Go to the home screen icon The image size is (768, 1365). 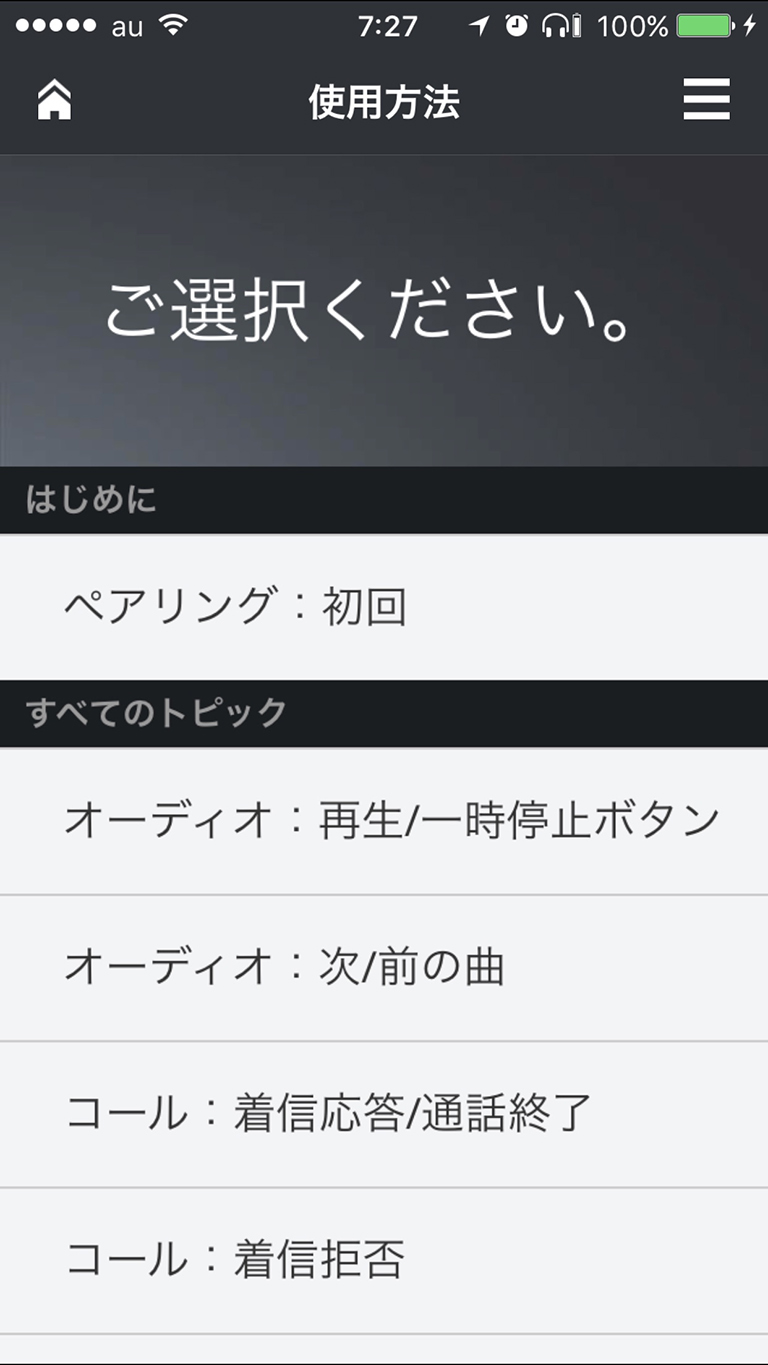tap(55, 101)
